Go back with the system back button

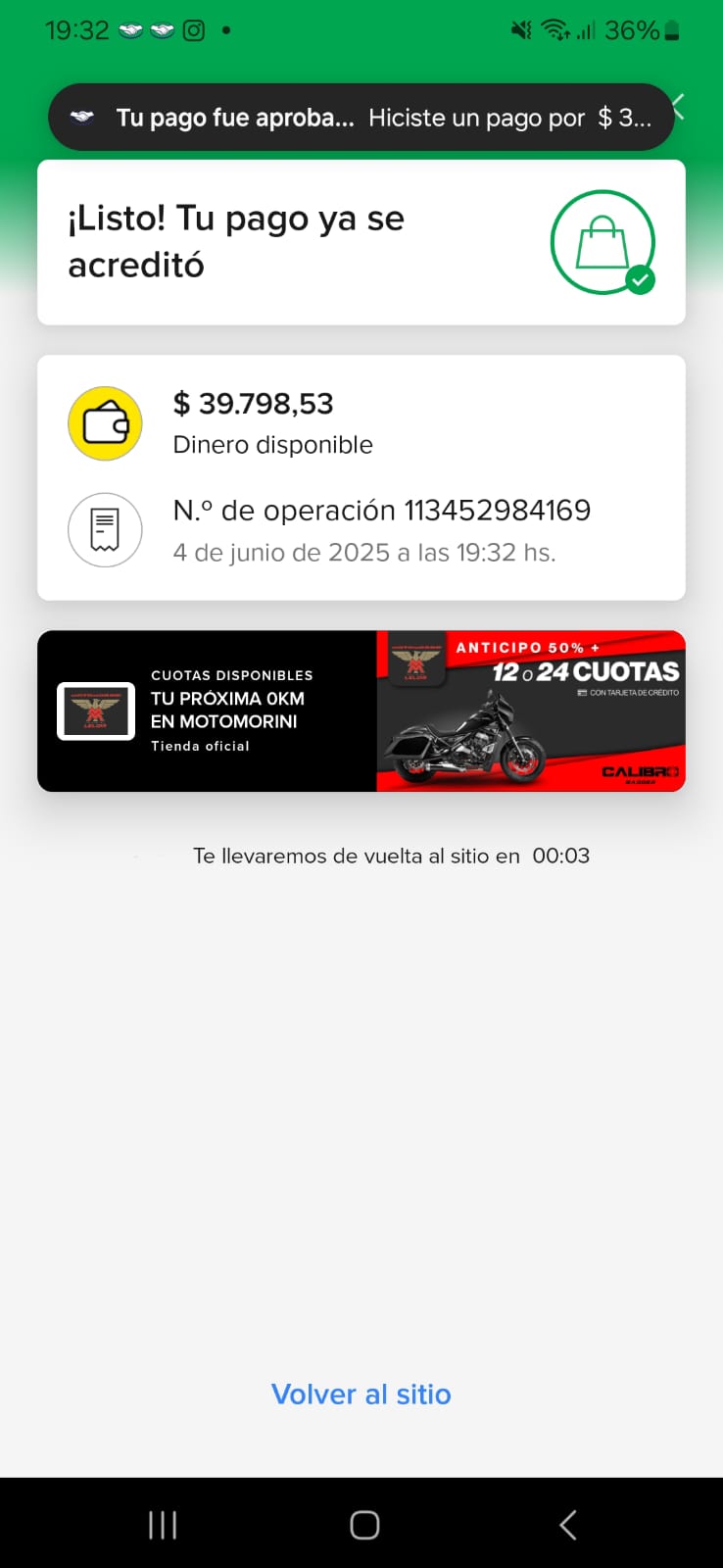[x=567, y=1525]
